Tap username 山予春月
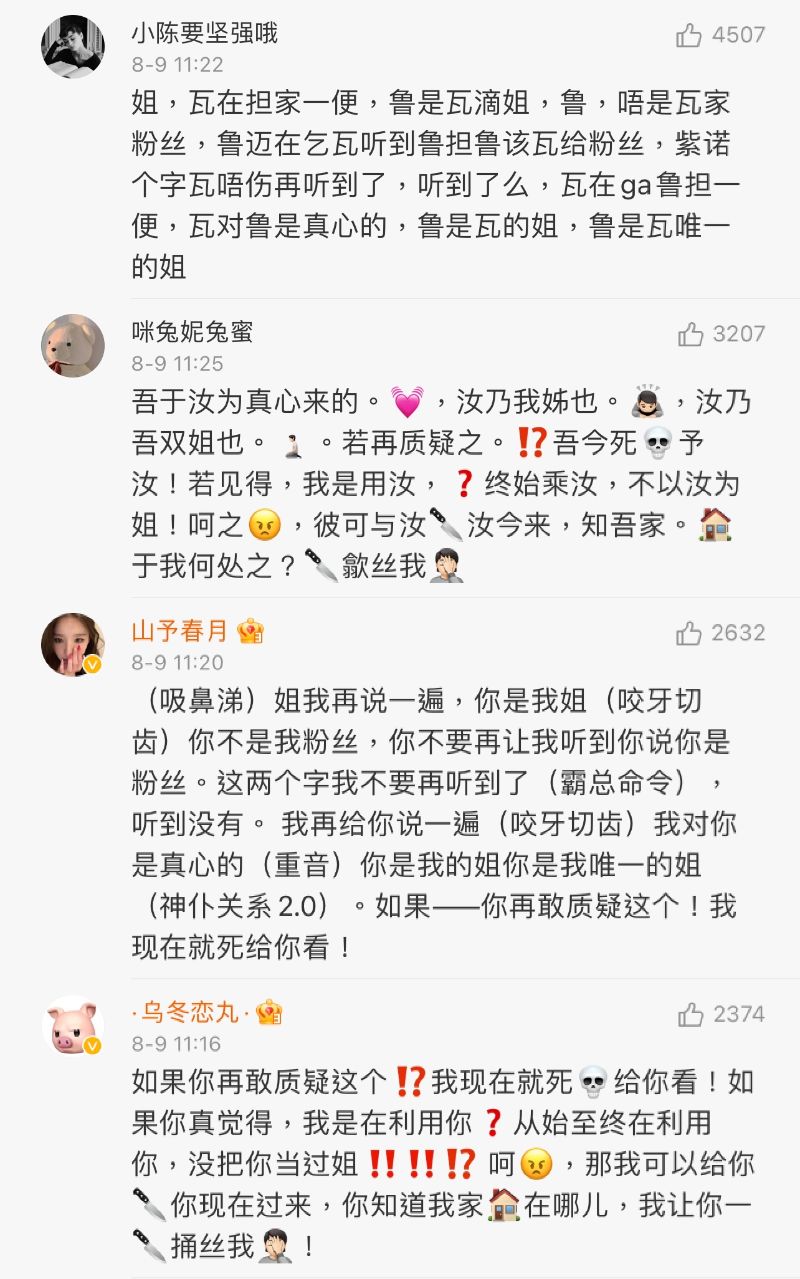Screen dimensions: 800x1279 182,632
